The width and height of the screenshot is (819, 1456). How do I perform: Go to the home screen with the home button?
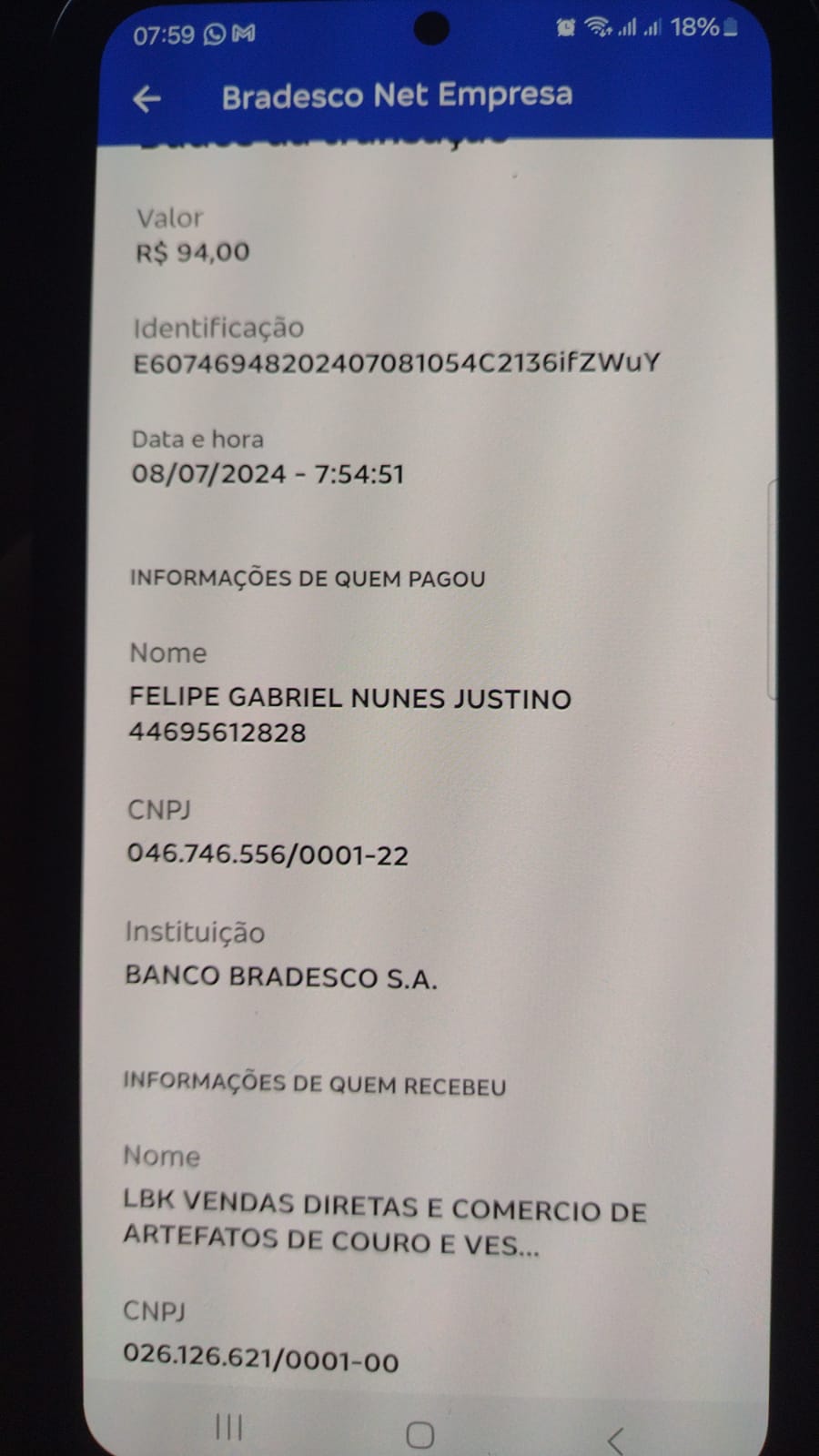tap(420, 1435)
